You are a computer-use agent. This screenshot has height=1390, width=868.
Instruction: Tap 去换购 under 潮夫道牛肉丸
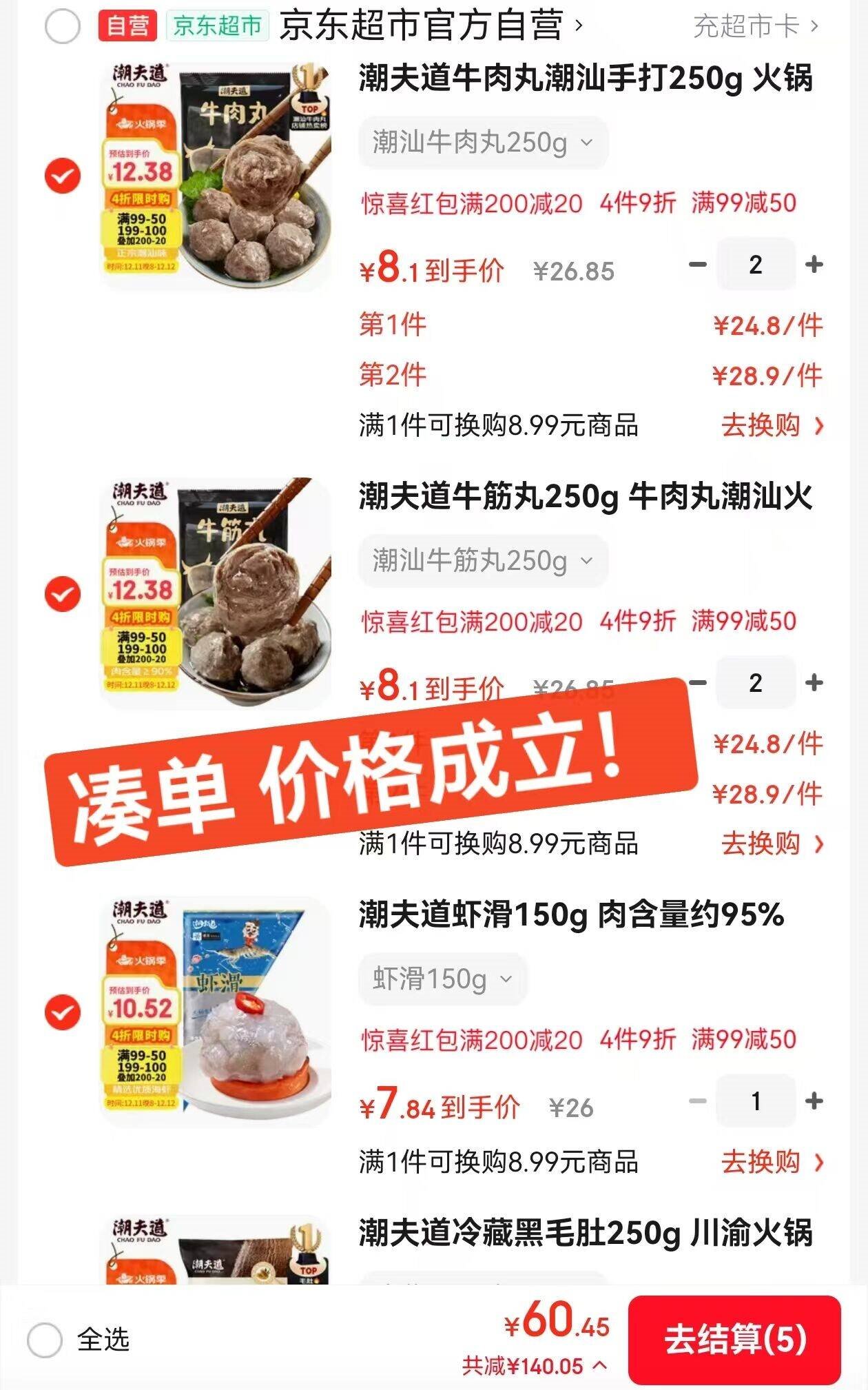click(x=772, y=425)
